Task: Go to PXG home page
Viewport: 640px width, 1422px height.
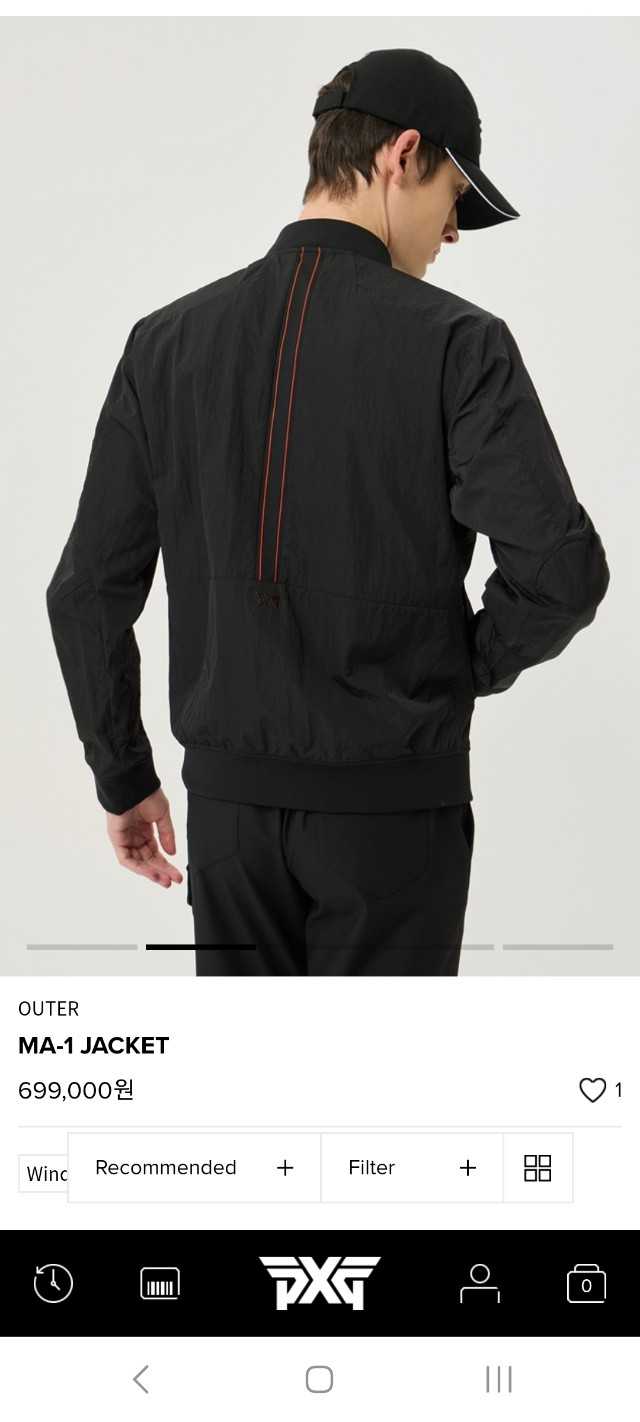Action: 320,1283
